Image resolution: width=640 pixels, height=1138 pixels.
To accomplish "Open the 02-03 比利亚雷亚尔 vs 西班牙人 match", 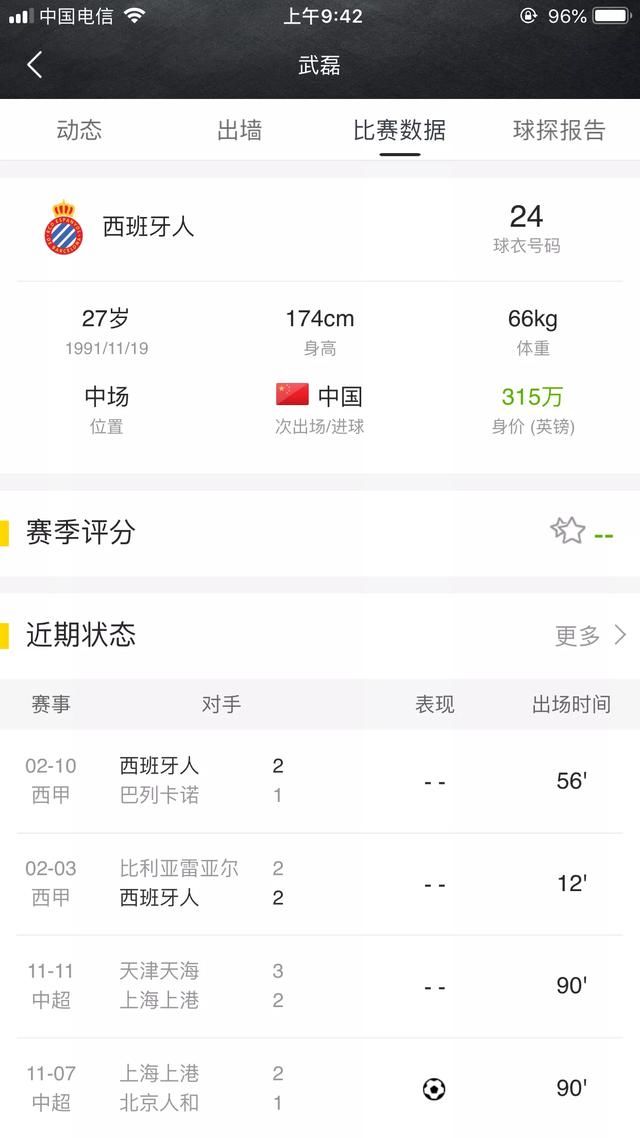I will 320,884.
